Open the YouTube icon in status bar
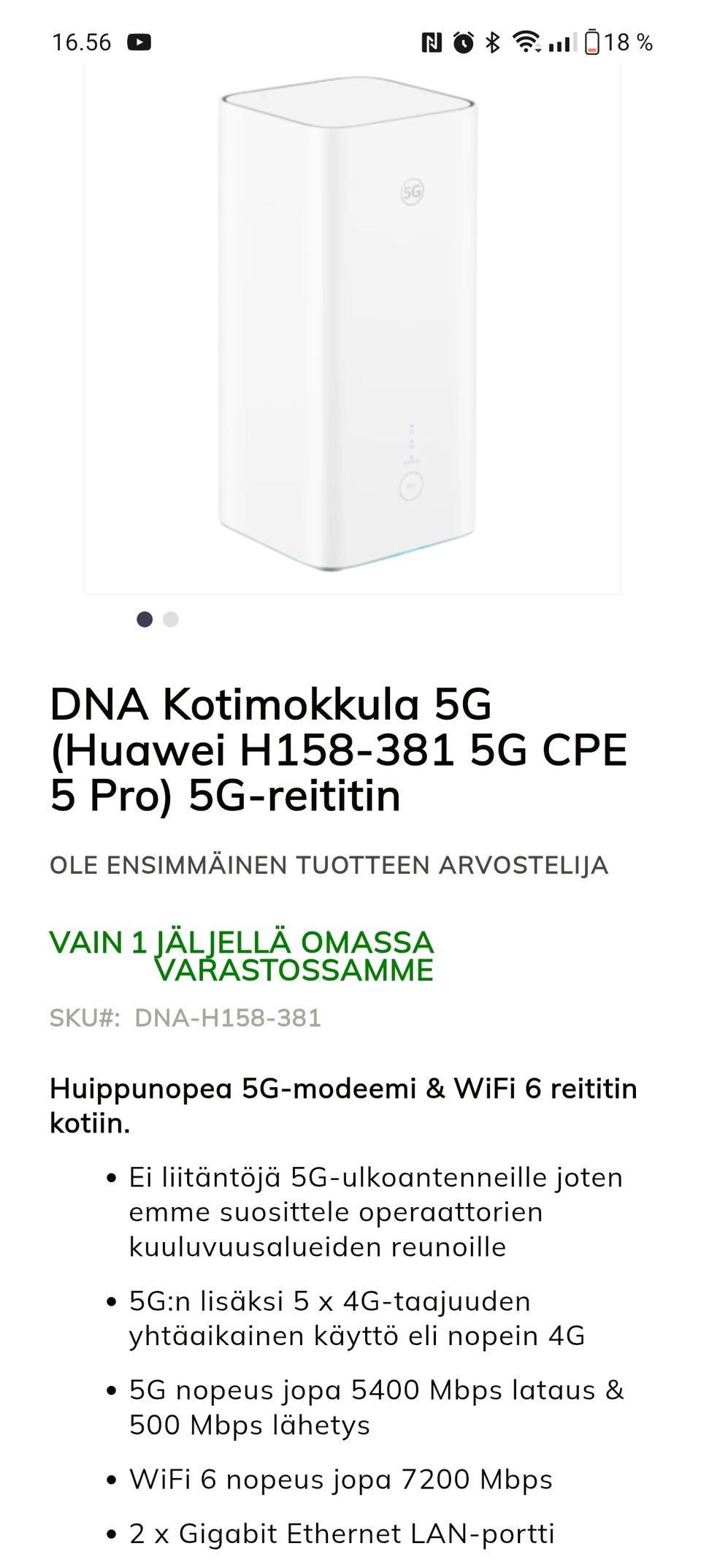701x1568 pixels. pos(141,40)
